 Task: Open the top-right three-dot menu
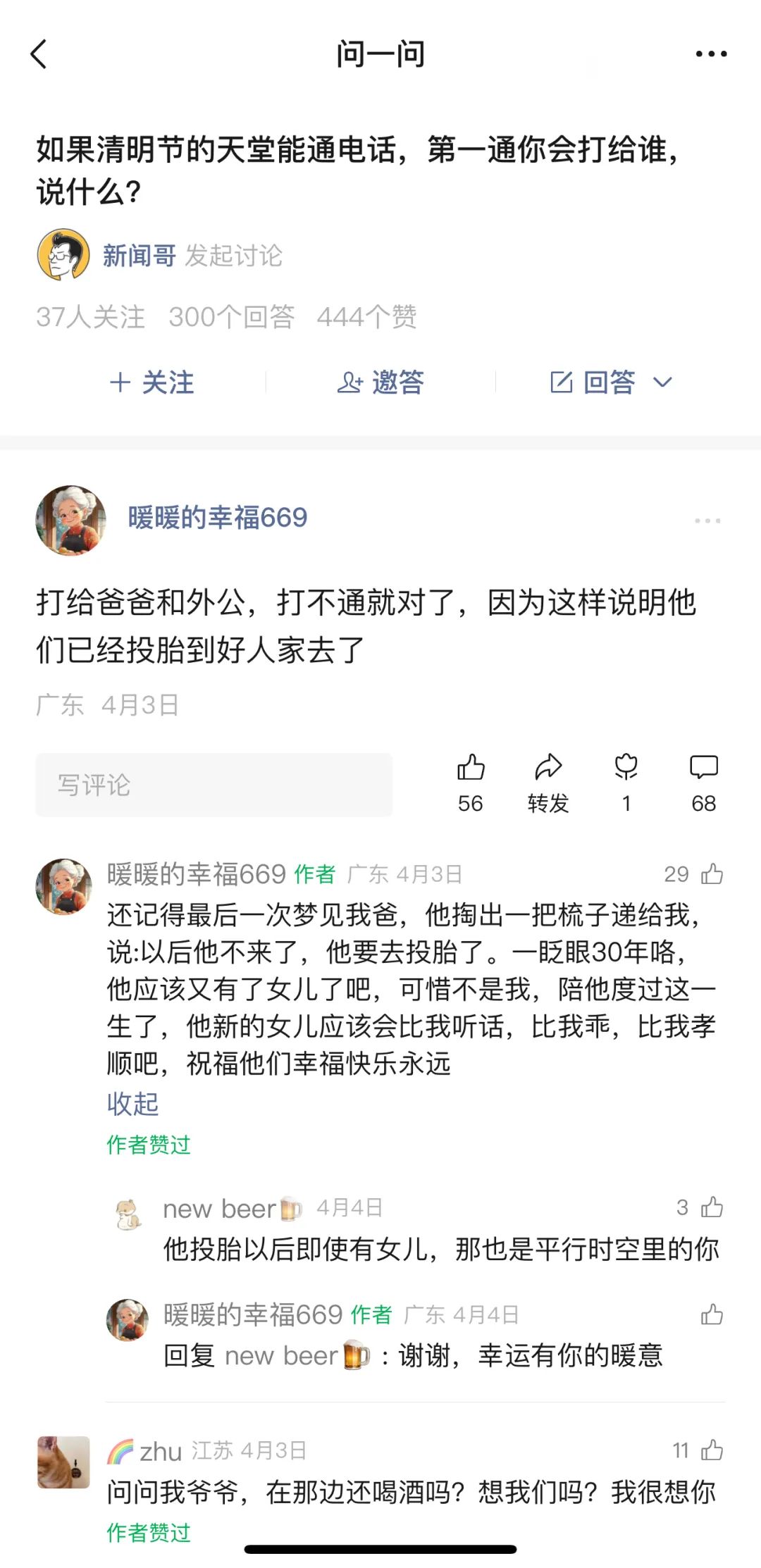click(710, 54)
